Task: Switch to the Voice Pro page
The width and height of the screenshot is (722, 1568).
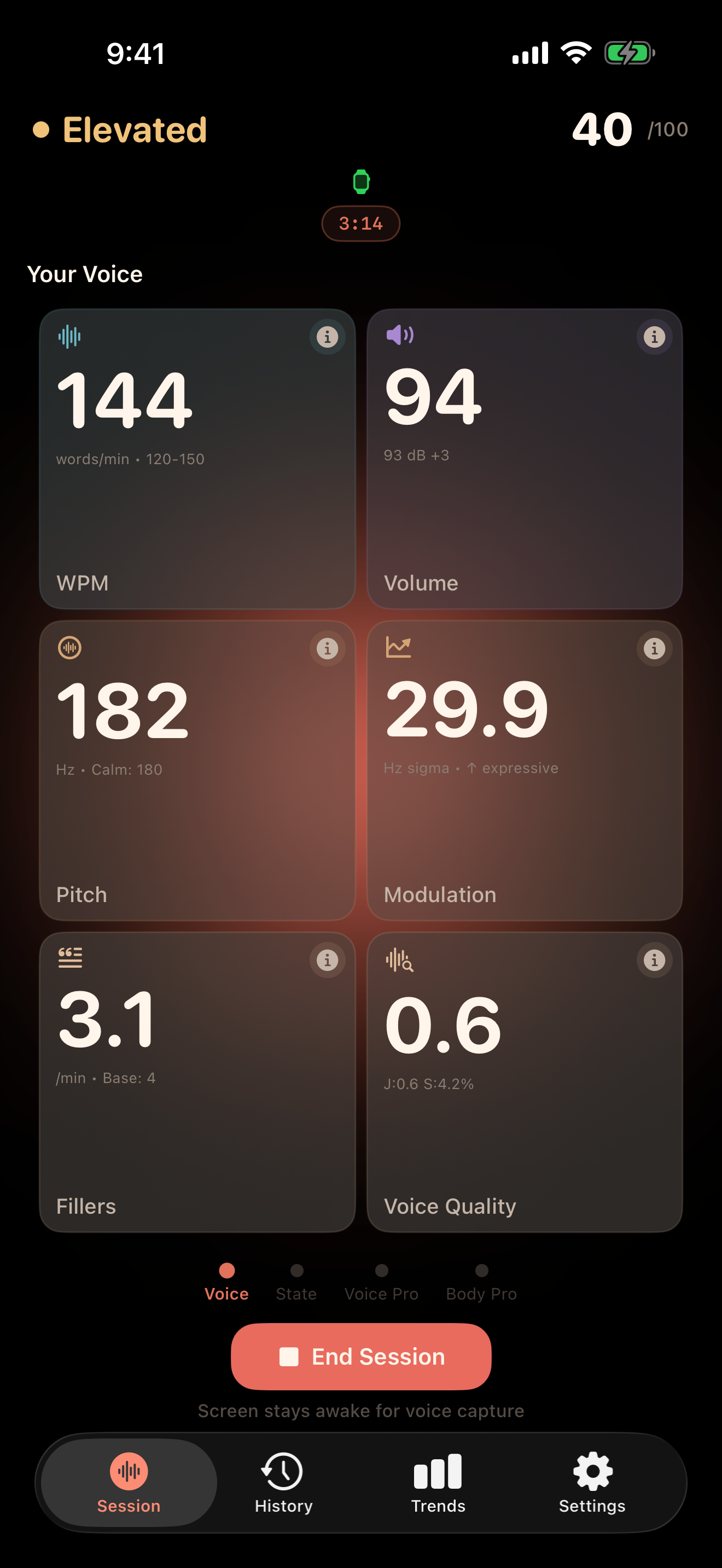Action: click(381, 1282)
